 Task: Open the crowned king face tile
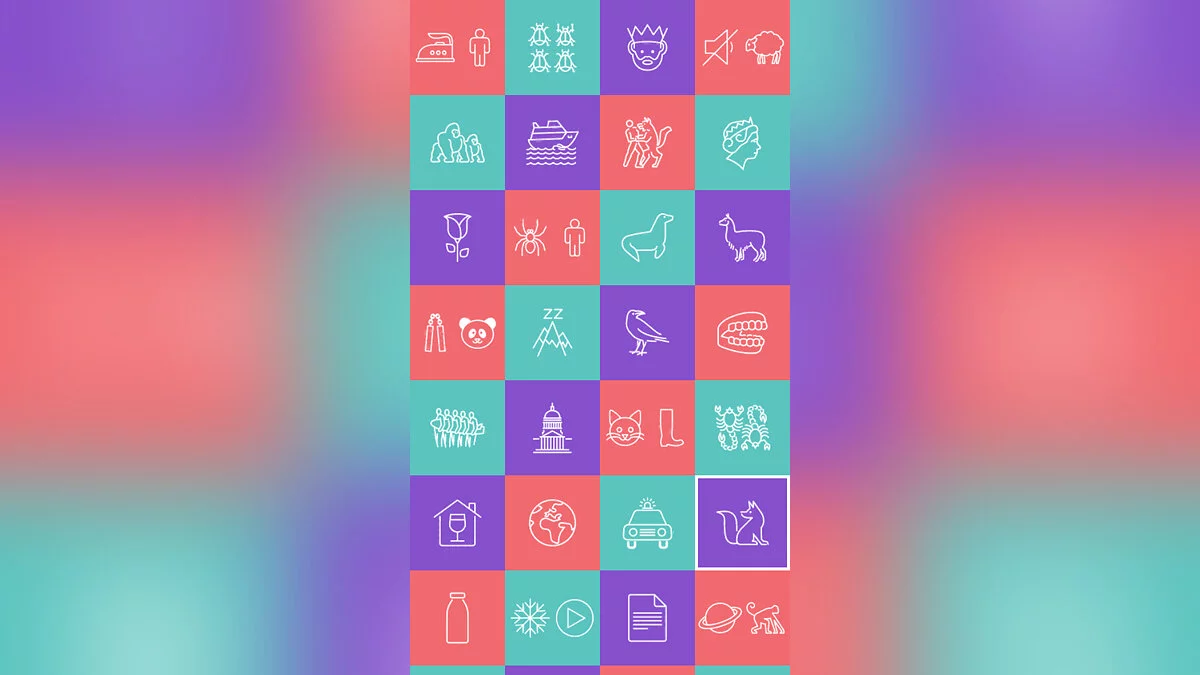[647, 47]
